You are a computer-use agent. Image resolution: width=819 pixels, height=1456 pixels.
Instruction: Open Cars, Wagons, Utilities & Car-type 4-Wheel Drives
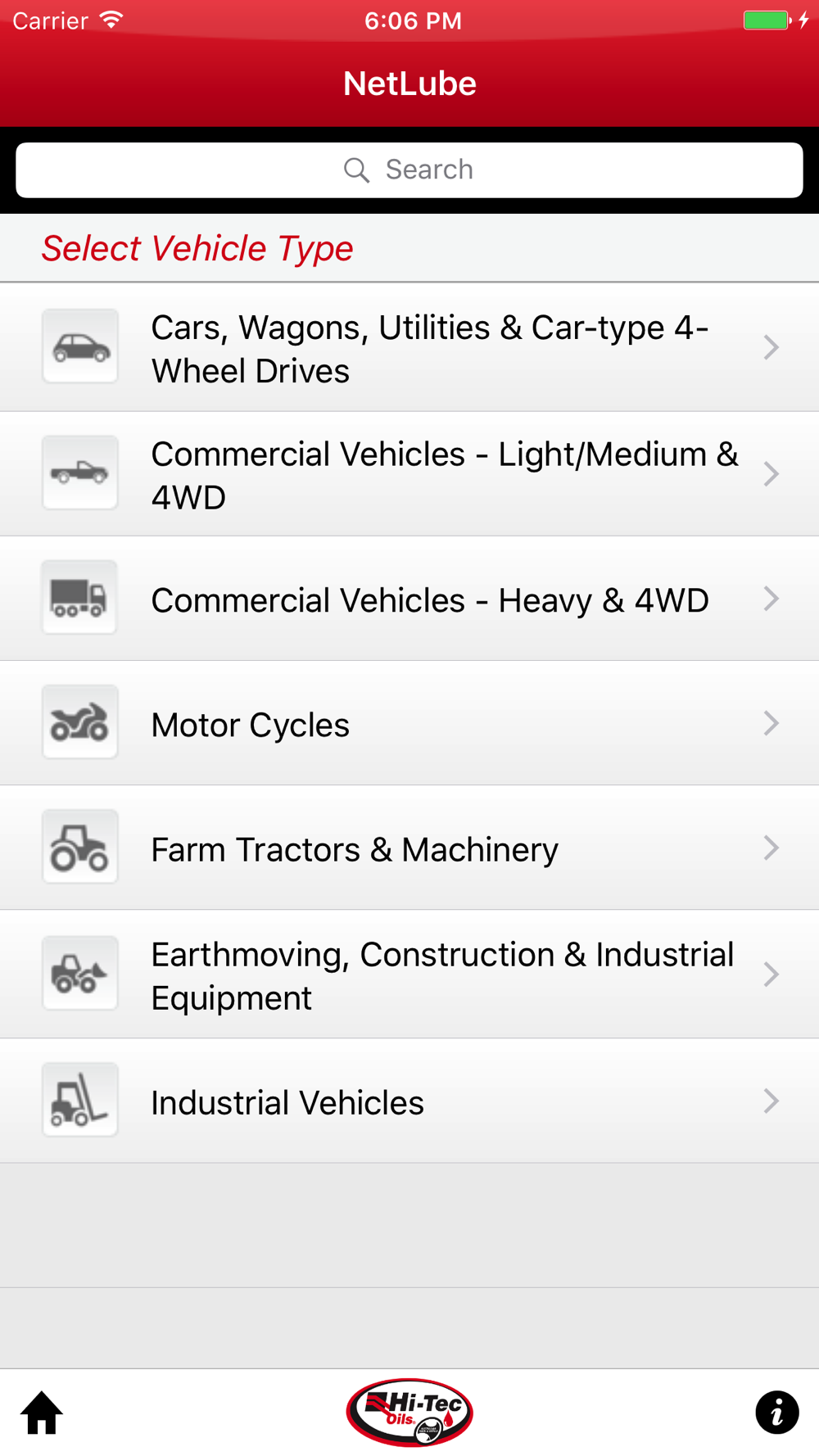click(409, 347)
